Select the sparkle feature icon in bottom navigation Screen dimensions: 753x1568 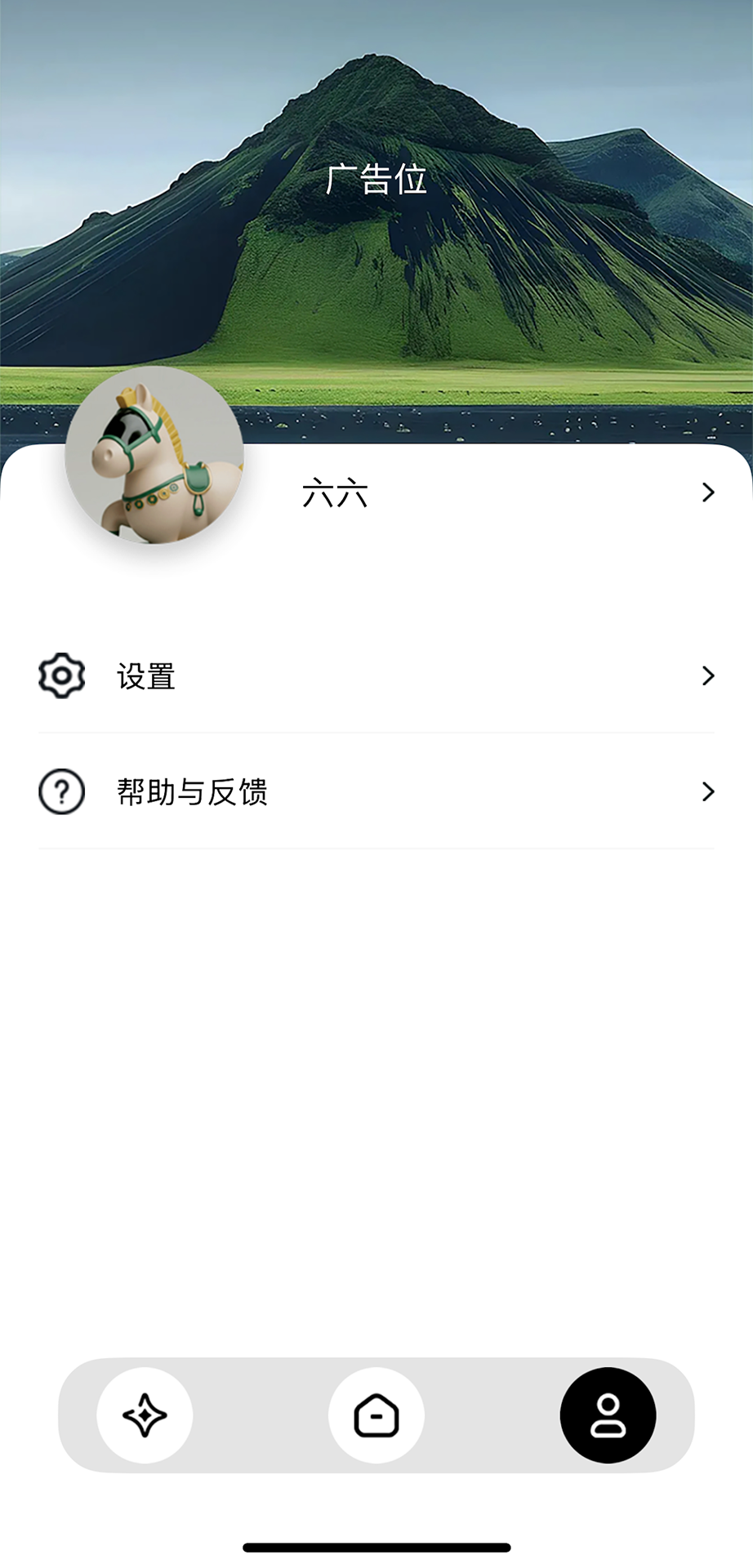click(x=145, y=1417)
